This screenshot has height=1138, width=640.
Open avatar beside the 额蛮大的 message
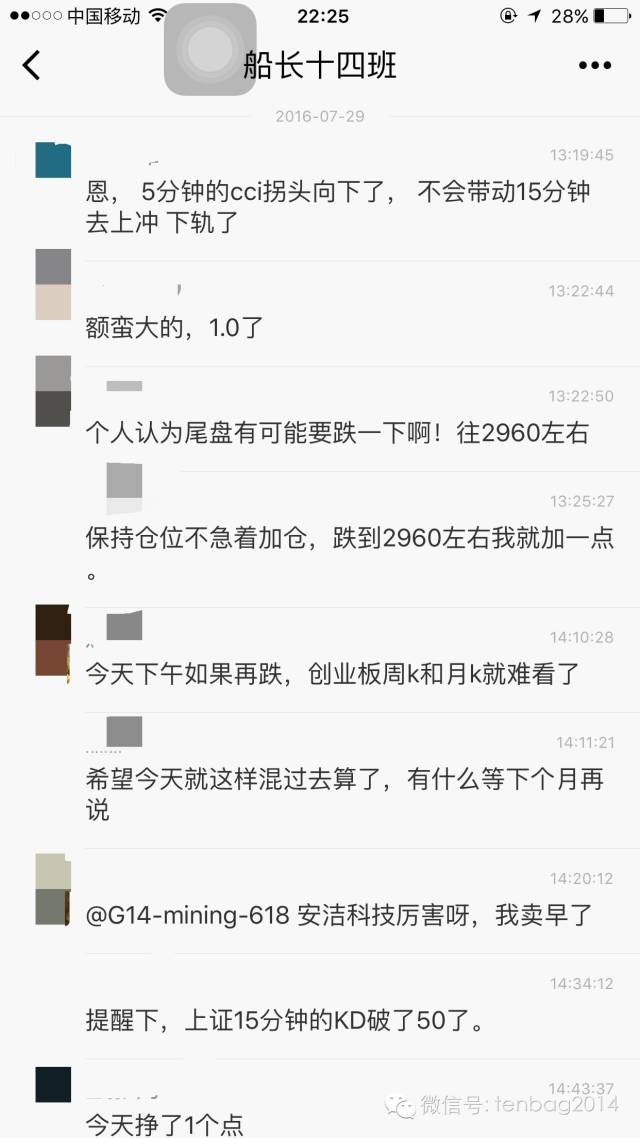tap(53, 285)
